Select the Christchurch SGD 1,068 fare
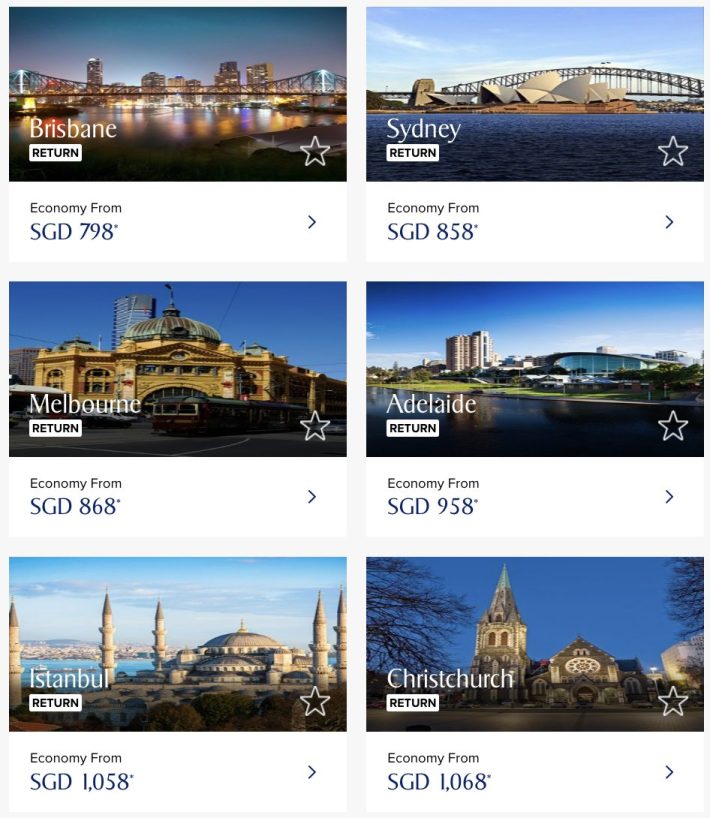 pyautogui.click(x=669, y=772)
